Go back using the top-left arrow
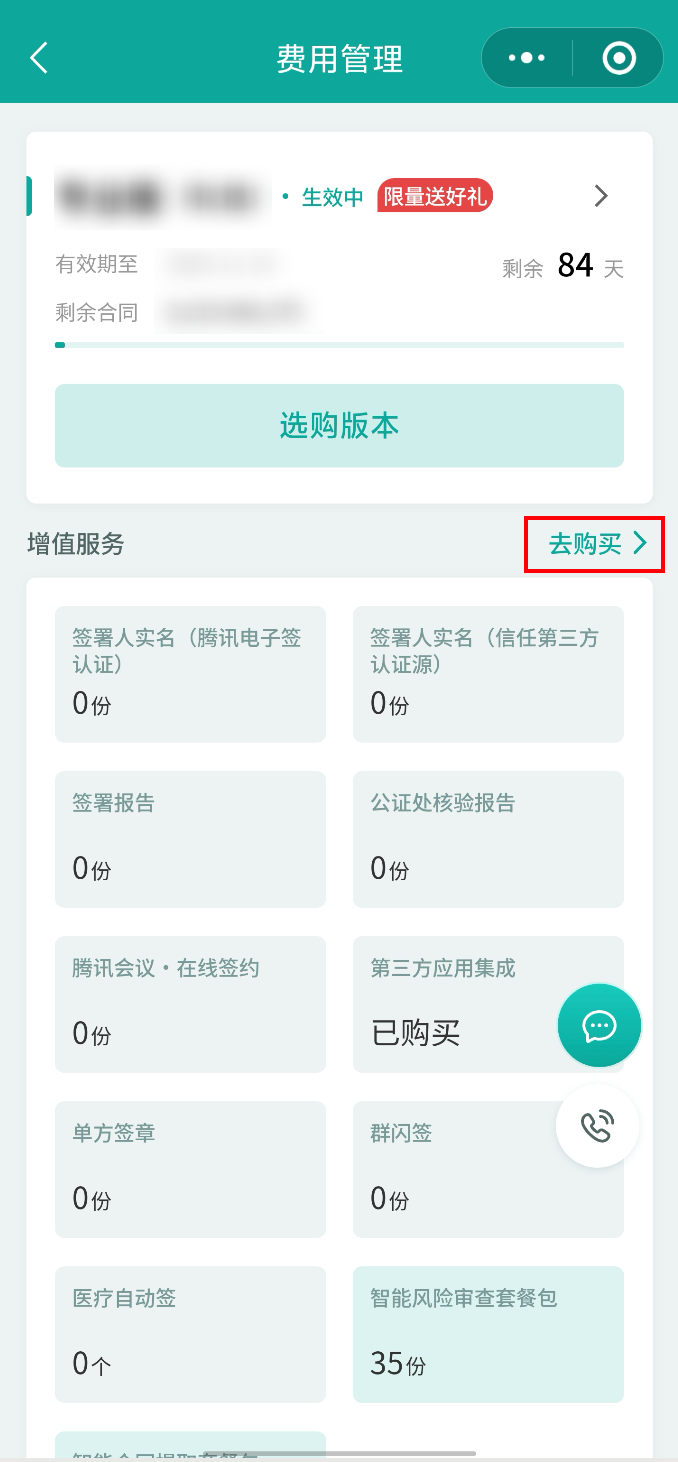 pos(39,58)
